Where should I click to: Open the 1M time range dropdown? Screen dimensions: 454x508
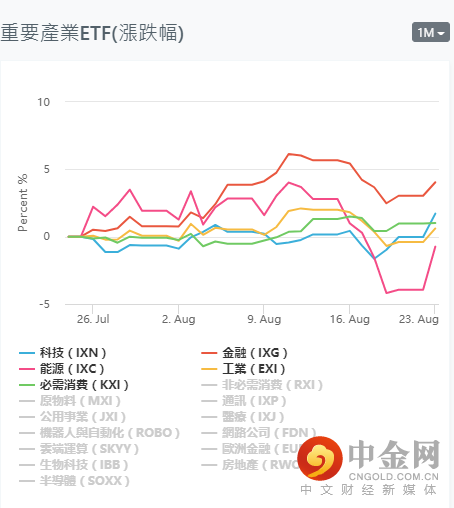431,32
